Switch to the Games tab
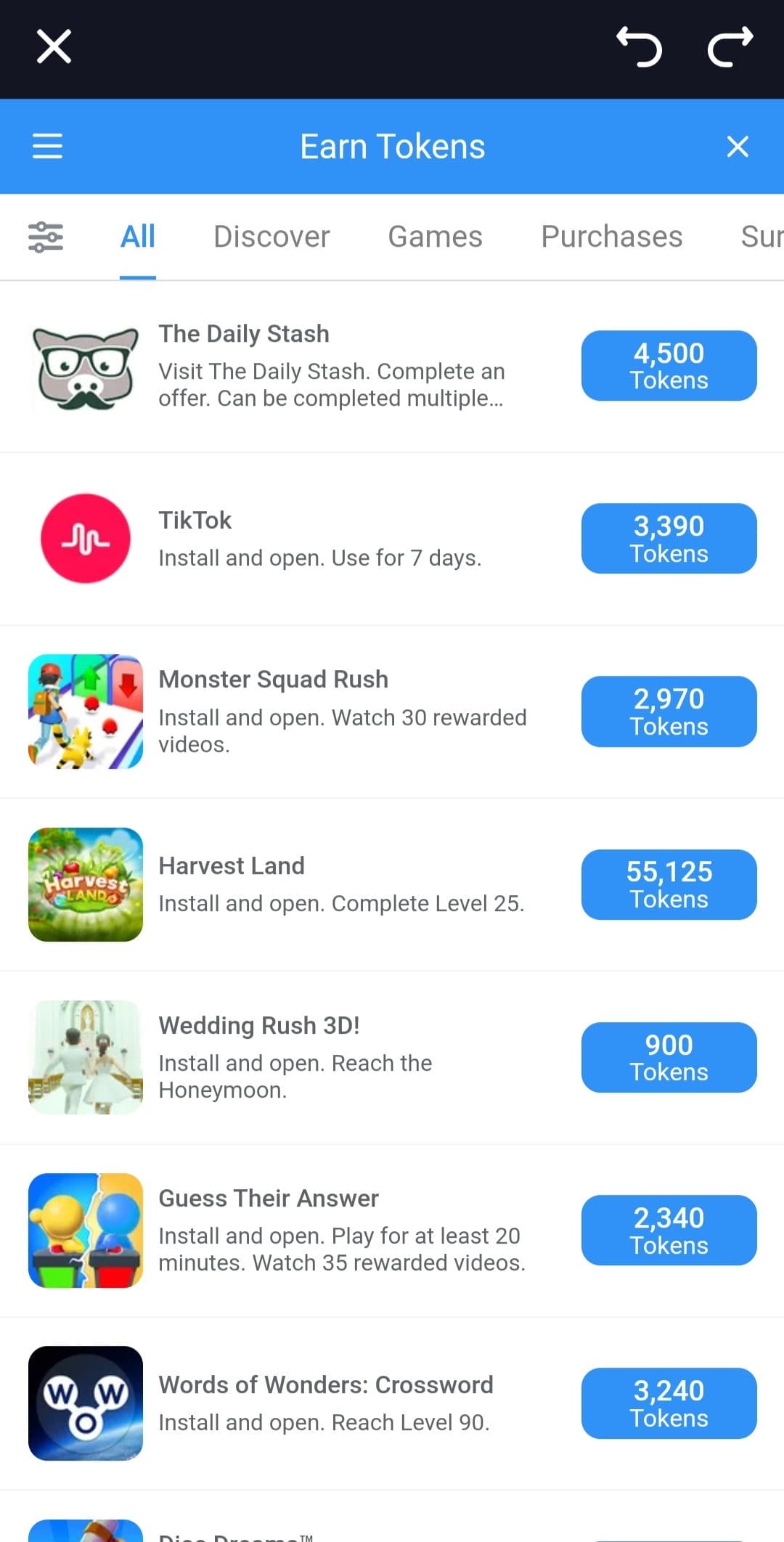Screen dimensions: 784x1542 pyautogui.click(x=435, y=237)
